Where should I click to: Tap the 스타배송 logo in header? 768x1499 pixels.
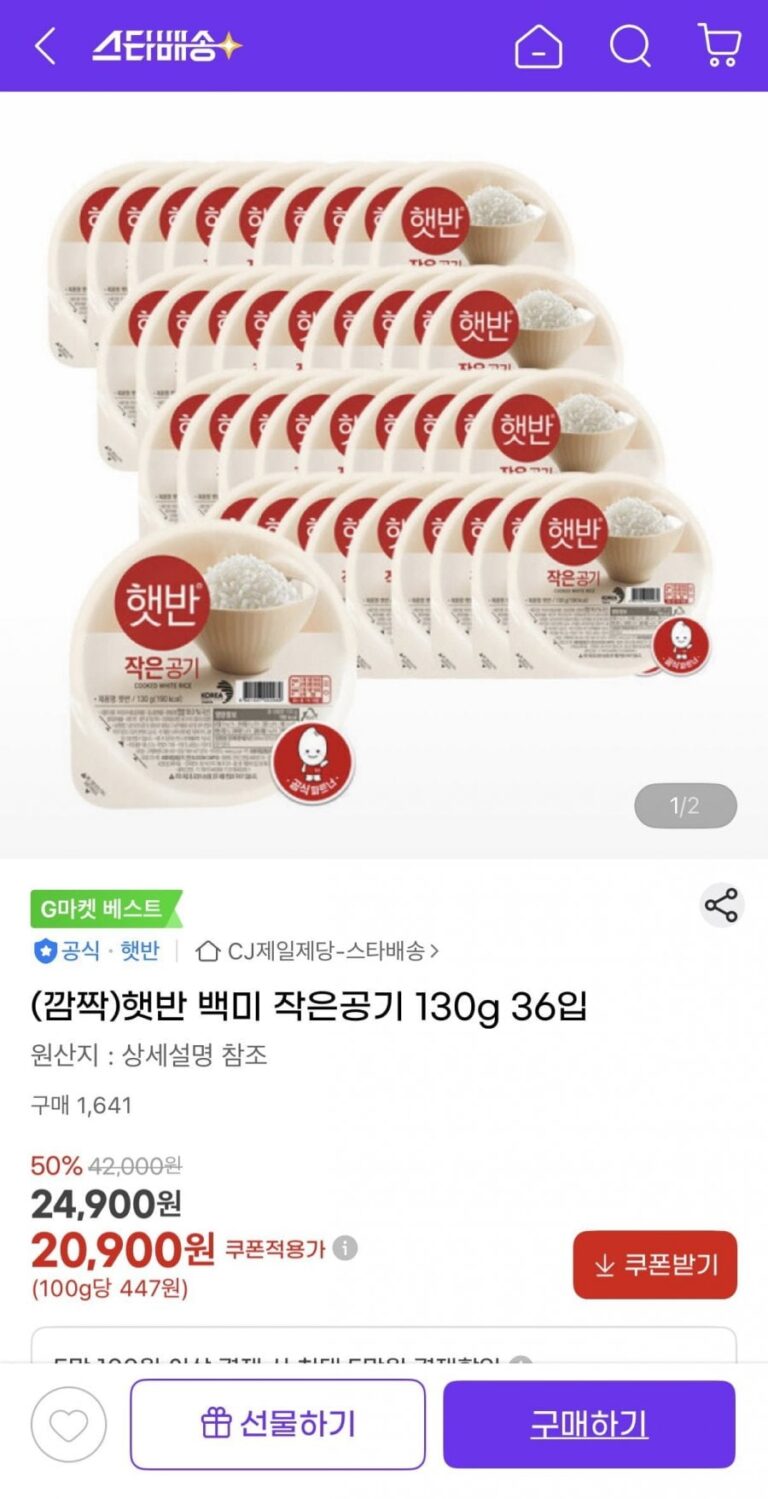[167, 46]
